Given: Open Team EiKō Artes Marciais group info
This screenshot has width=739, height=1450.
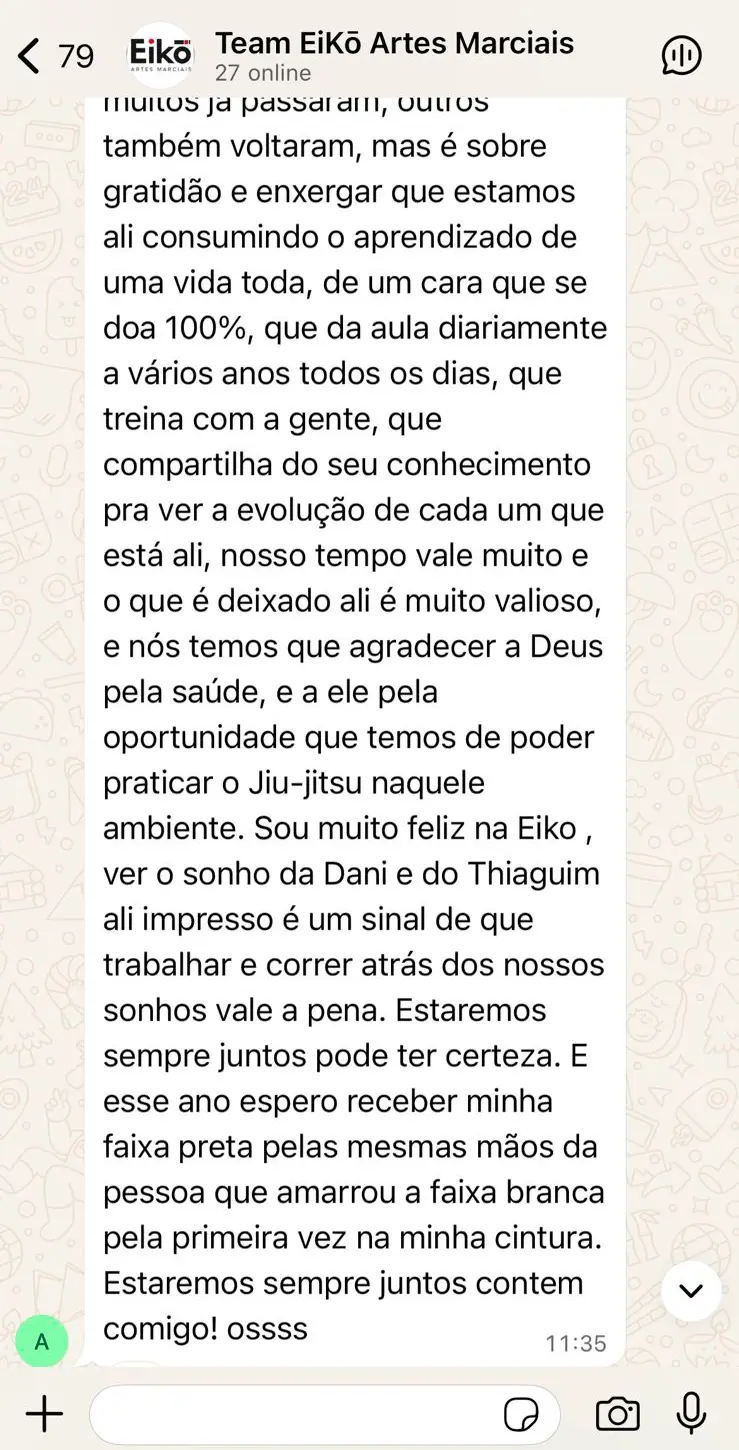Looking at the screenshot, I should coord(394,56).
